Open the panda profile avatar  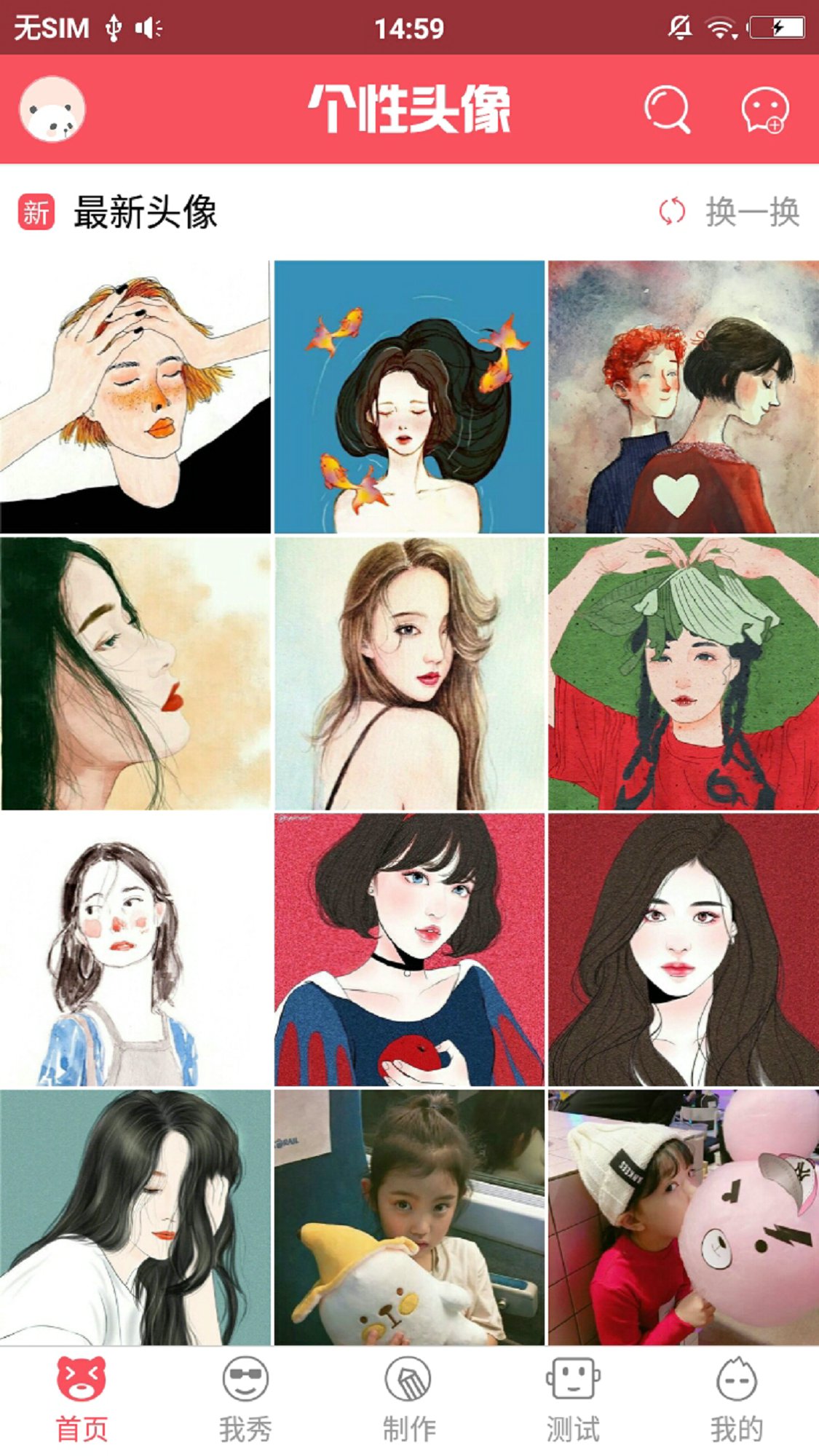pos(52,109)
